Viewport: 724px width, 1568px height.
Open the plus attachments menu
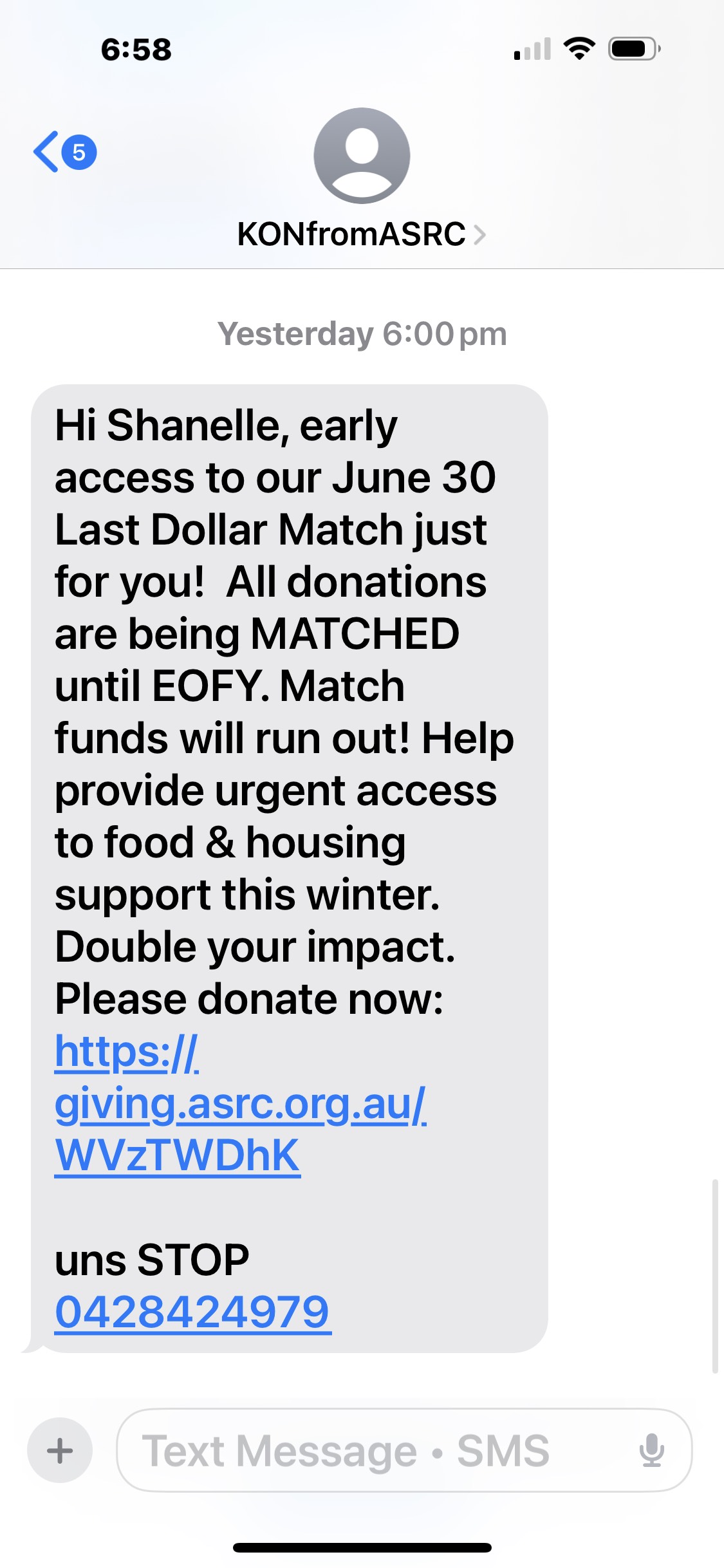pos(60,1450)
